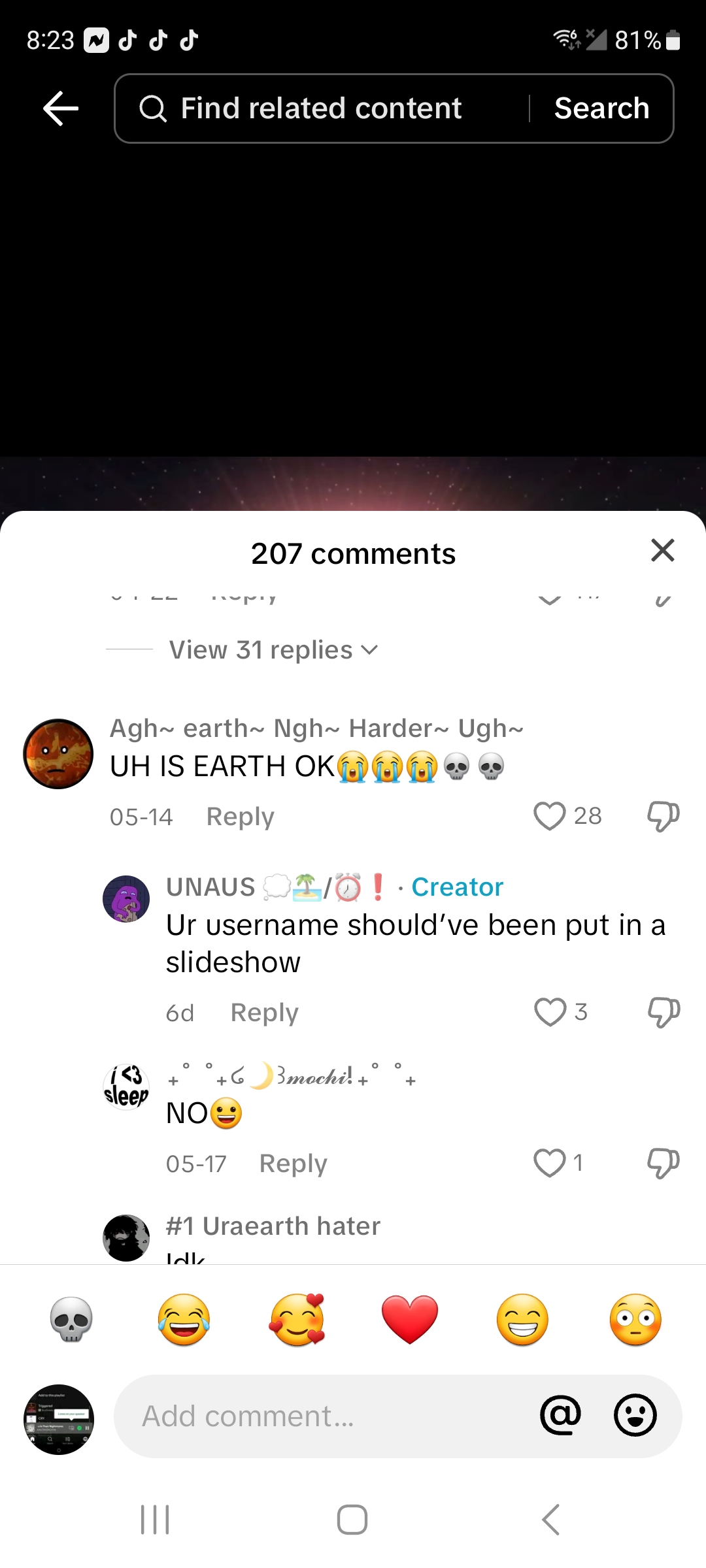Like mochi's NO comment

click(550, 1163)
